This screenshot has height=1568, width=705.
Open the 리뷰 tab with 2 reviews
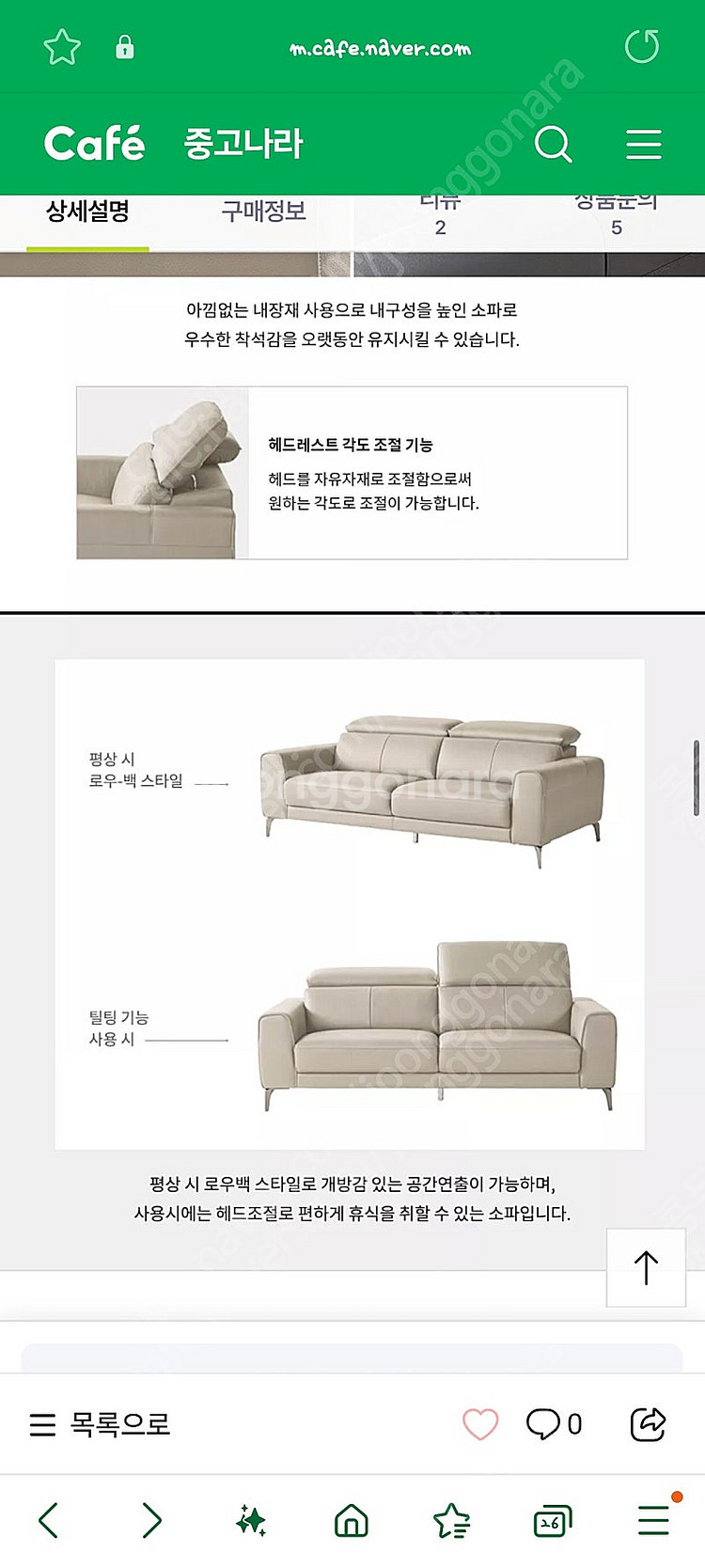point(440,216)
